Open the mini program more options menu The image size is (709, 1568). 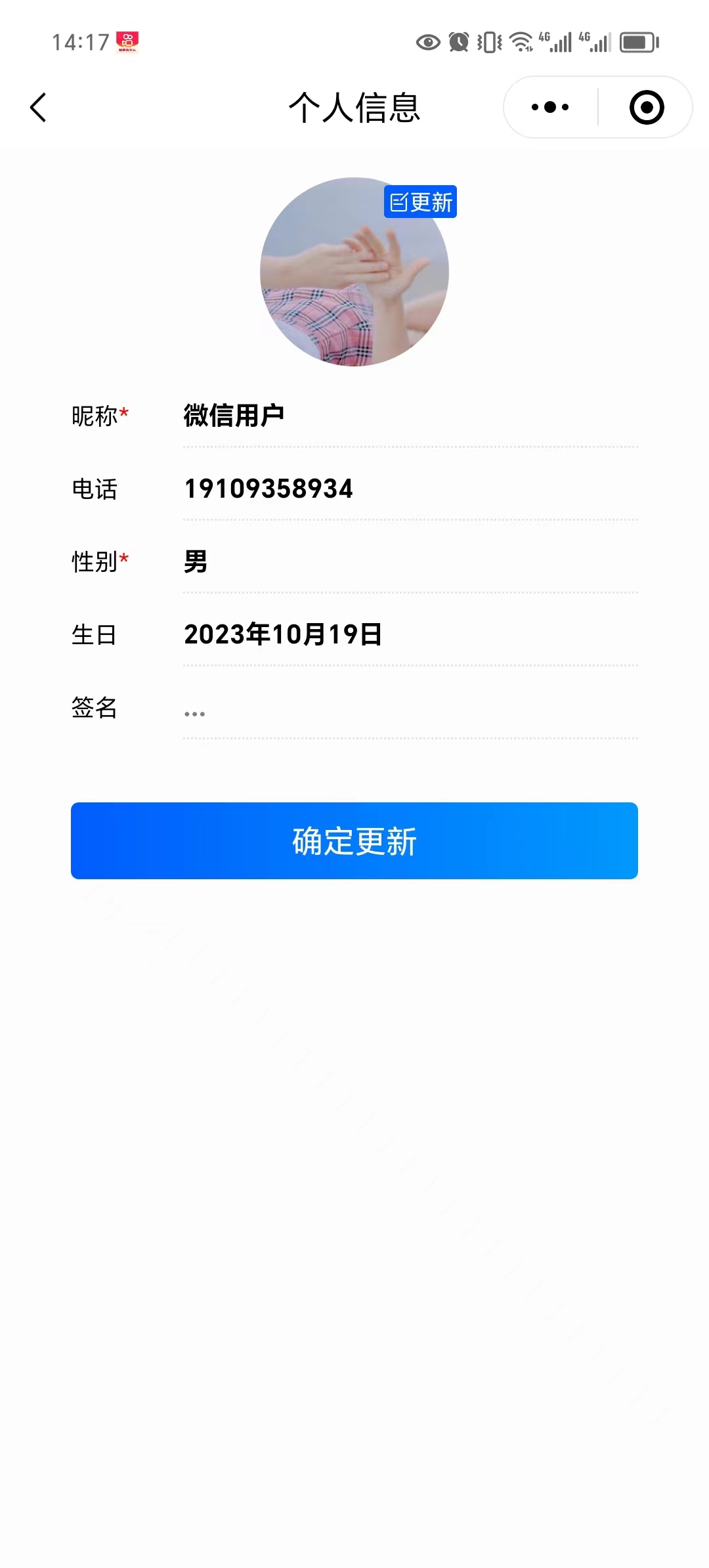coord(550,106)
